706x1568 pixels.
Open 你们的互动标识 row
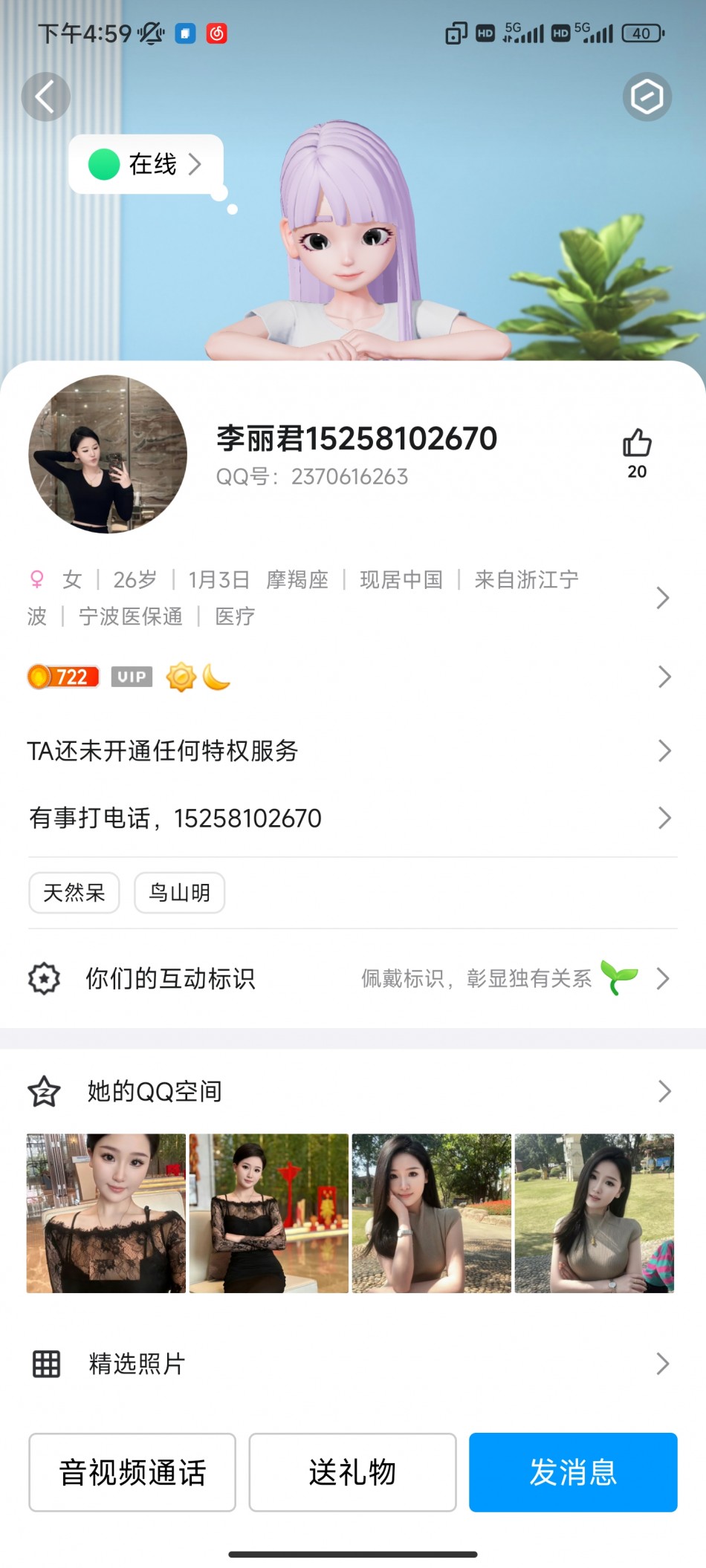[349, 978]
